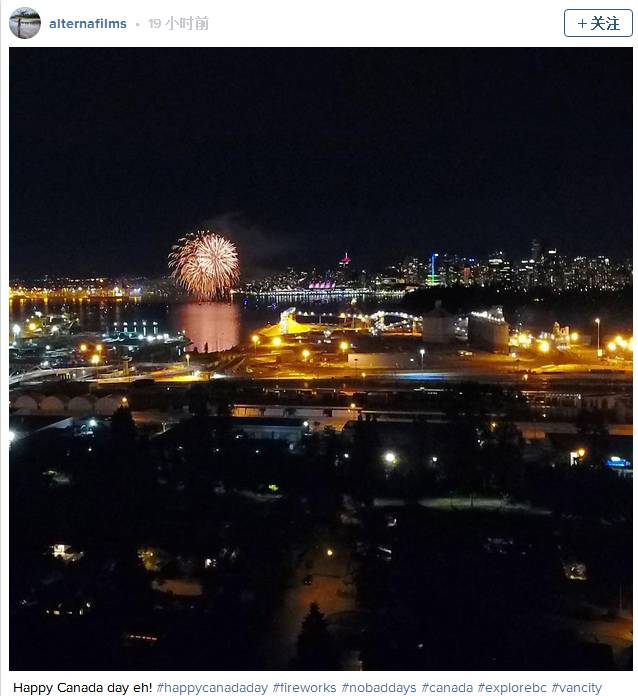Screen dimensions: 638x696
Task: Open the #fireworks hashtag
Action: tap(304, 688)
